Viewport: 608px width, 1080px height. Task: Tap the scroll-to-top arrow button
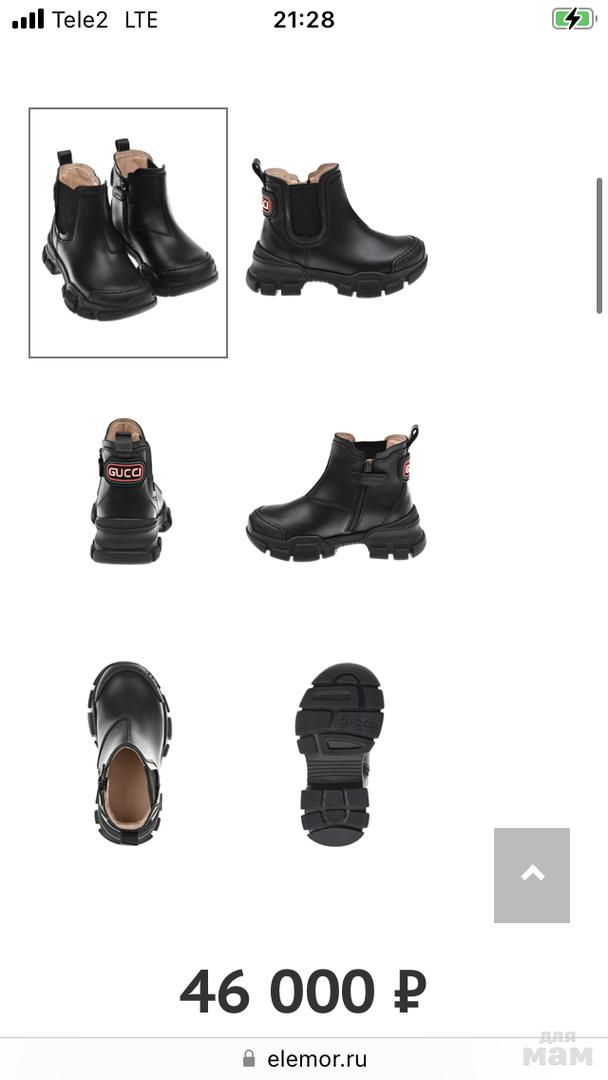click(x=532, y=875)
